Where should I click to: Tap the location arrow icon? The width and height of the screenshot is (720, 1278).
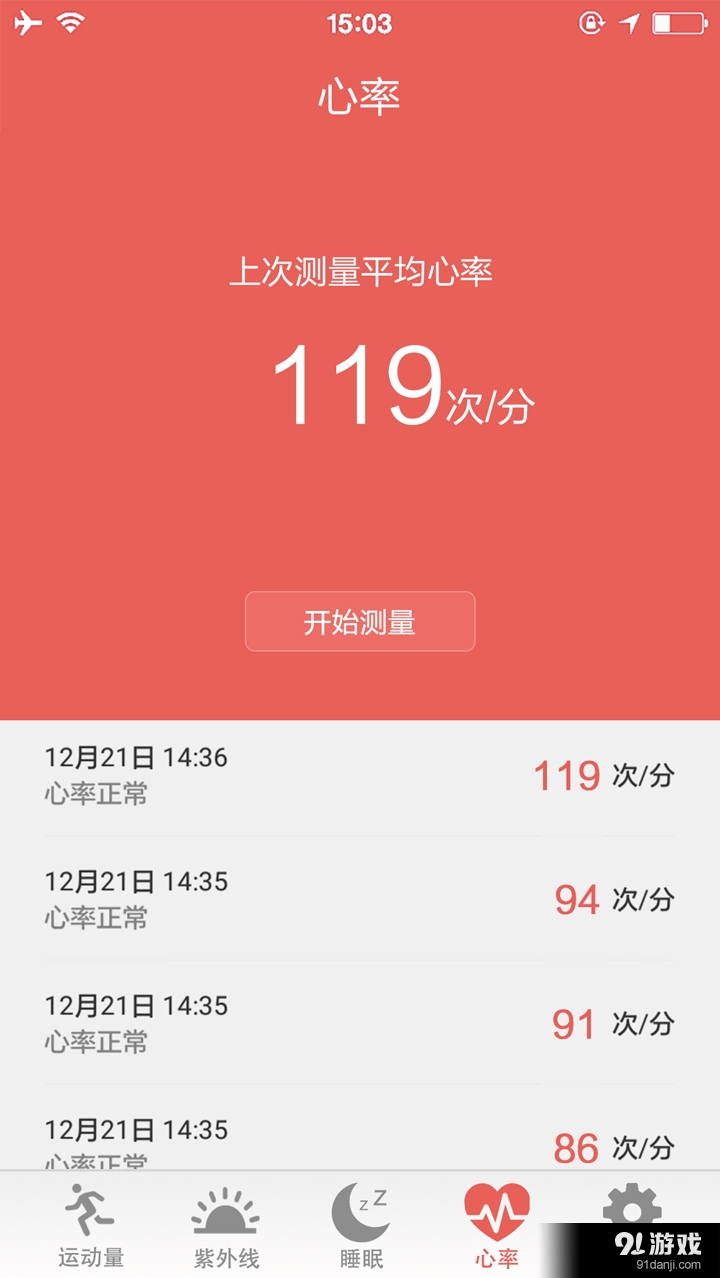click(x=627, y=22)
